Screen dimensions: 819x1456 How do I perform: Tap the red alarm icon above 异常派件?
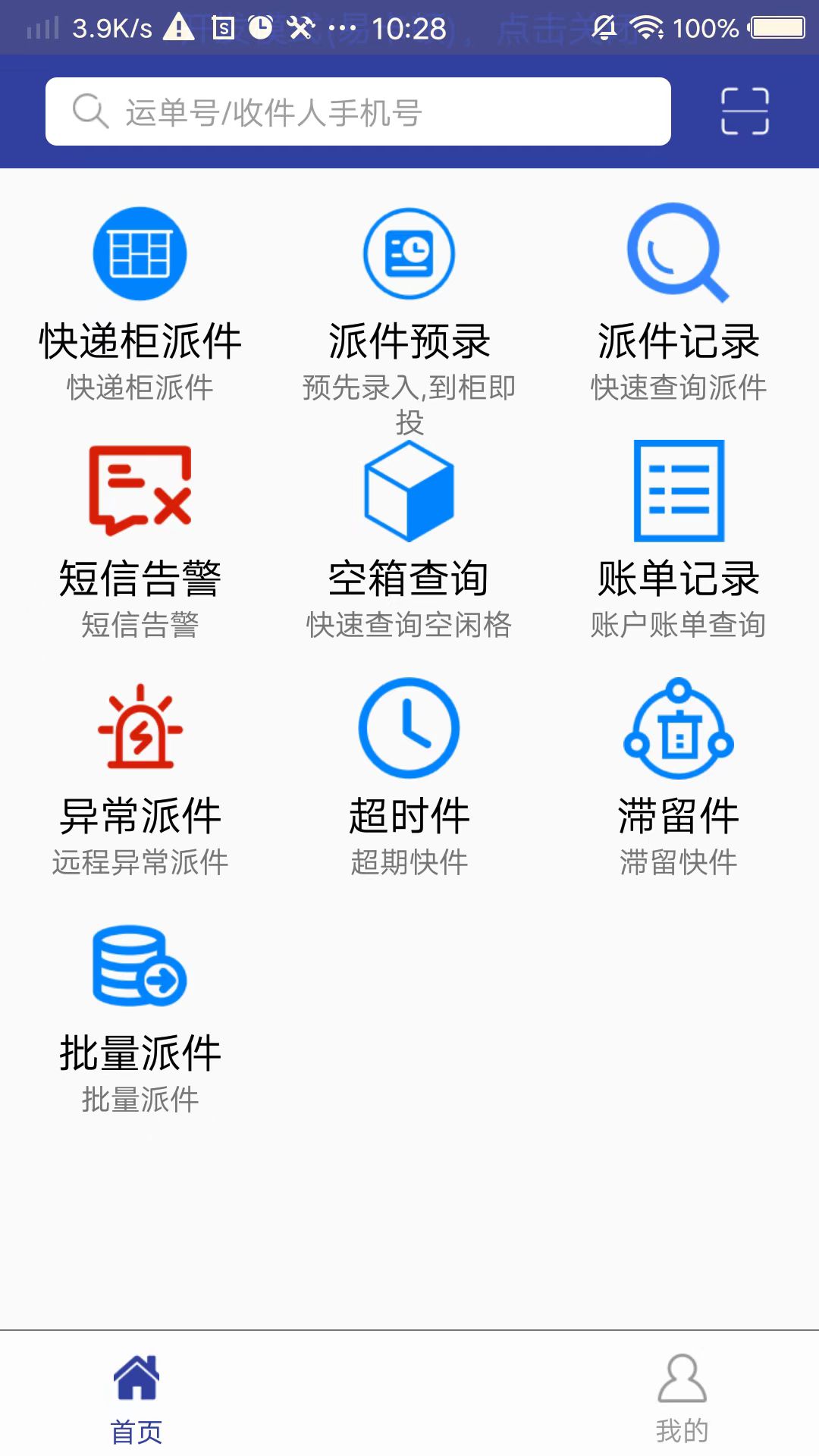point(140,728)
